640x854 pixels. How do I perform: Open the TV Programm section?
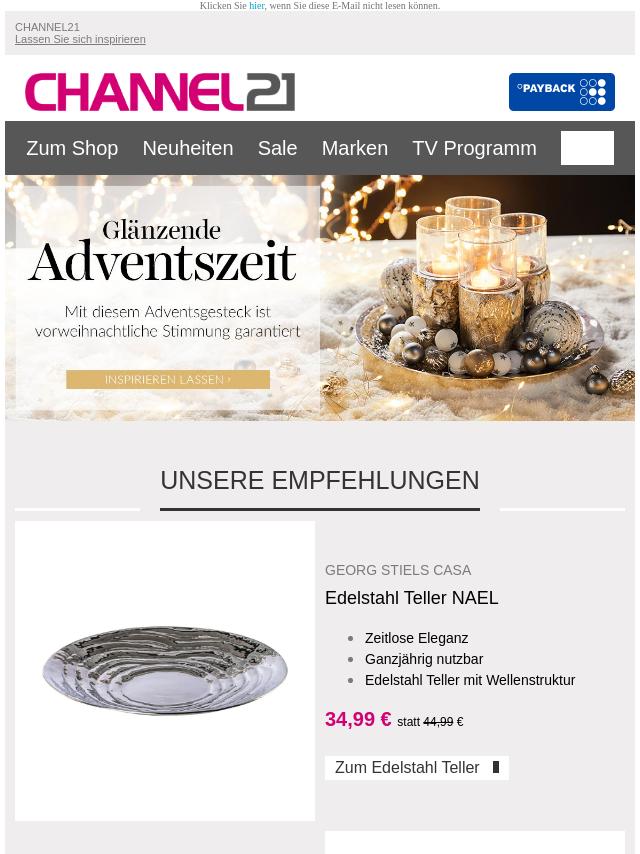pos(474,148)
